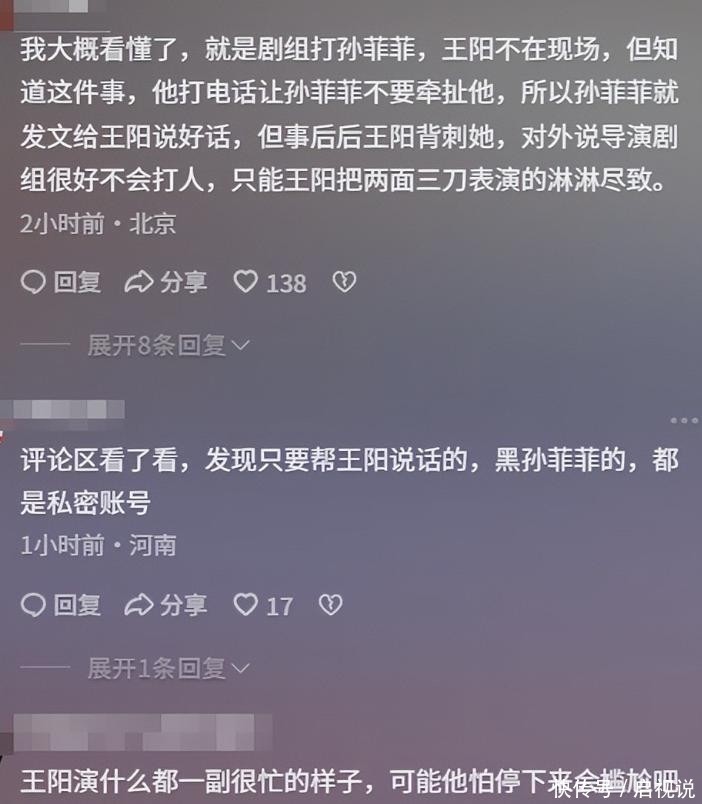Share the Henan comment about 私密账号

[x=166, y=605]
